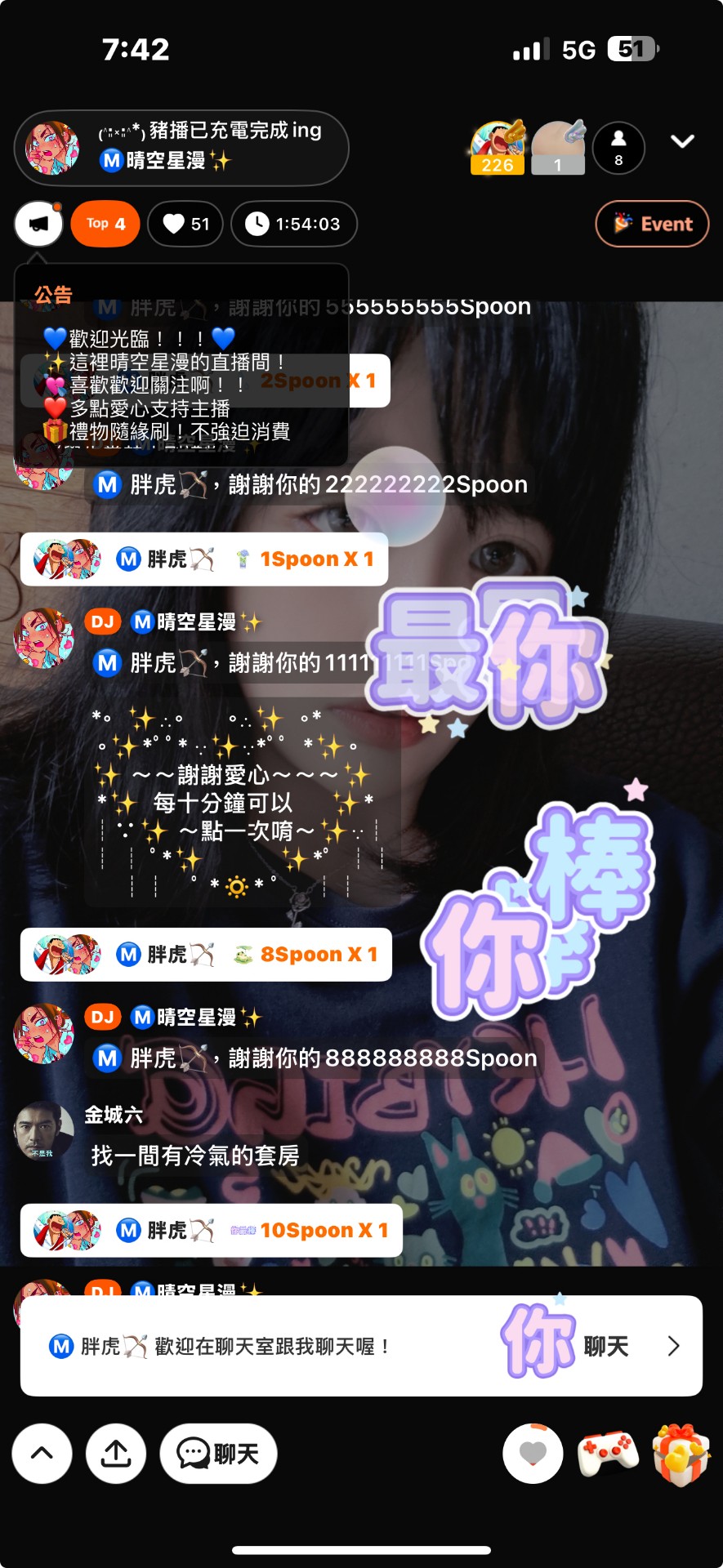Open the 聊天 chat invite banner
The image size is (723, 1568).
tap(361, 1346)
